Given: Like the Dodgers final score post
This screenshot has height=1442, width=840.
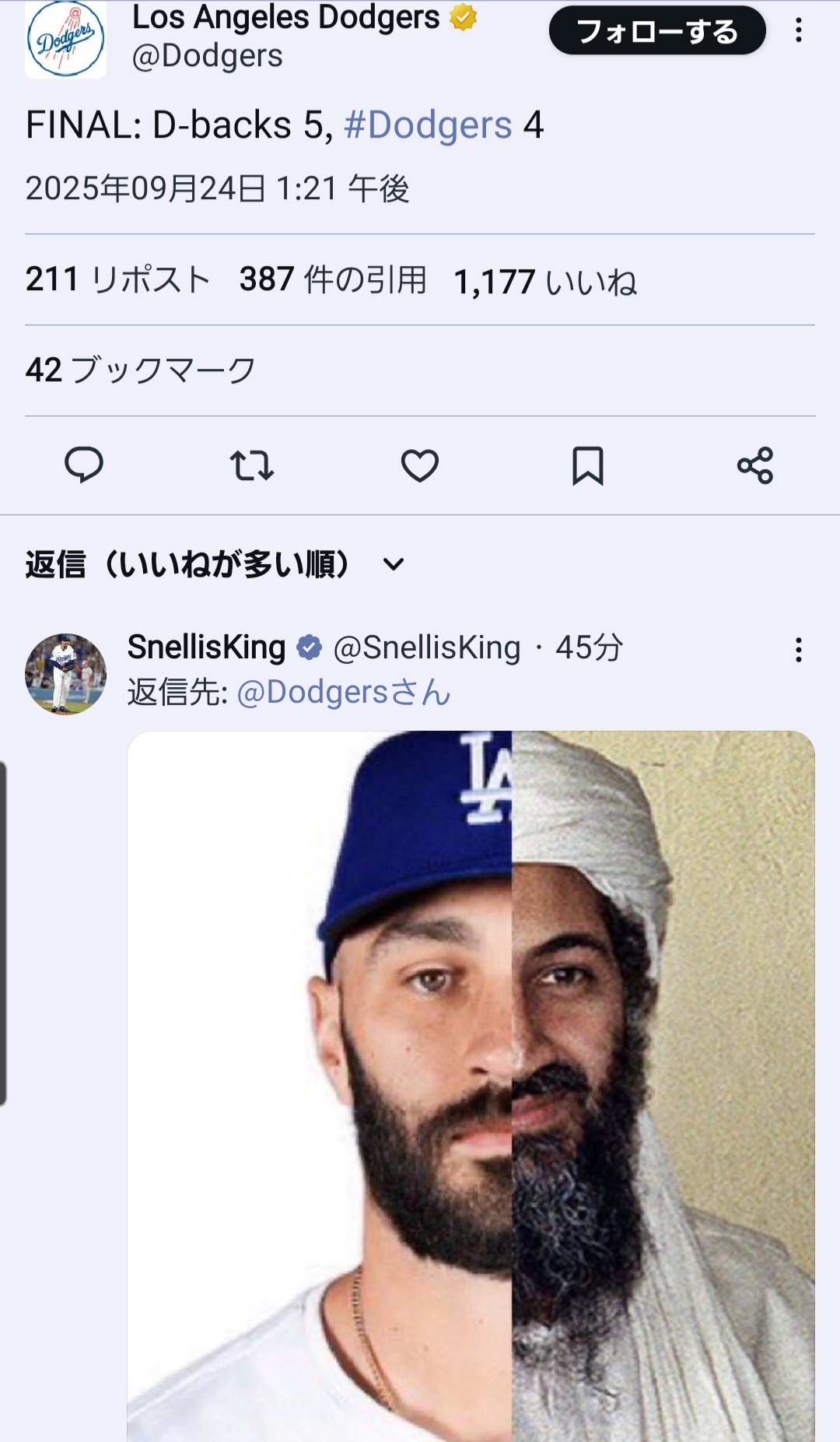Looking at the screenshot, I should [x=420, y=465].
